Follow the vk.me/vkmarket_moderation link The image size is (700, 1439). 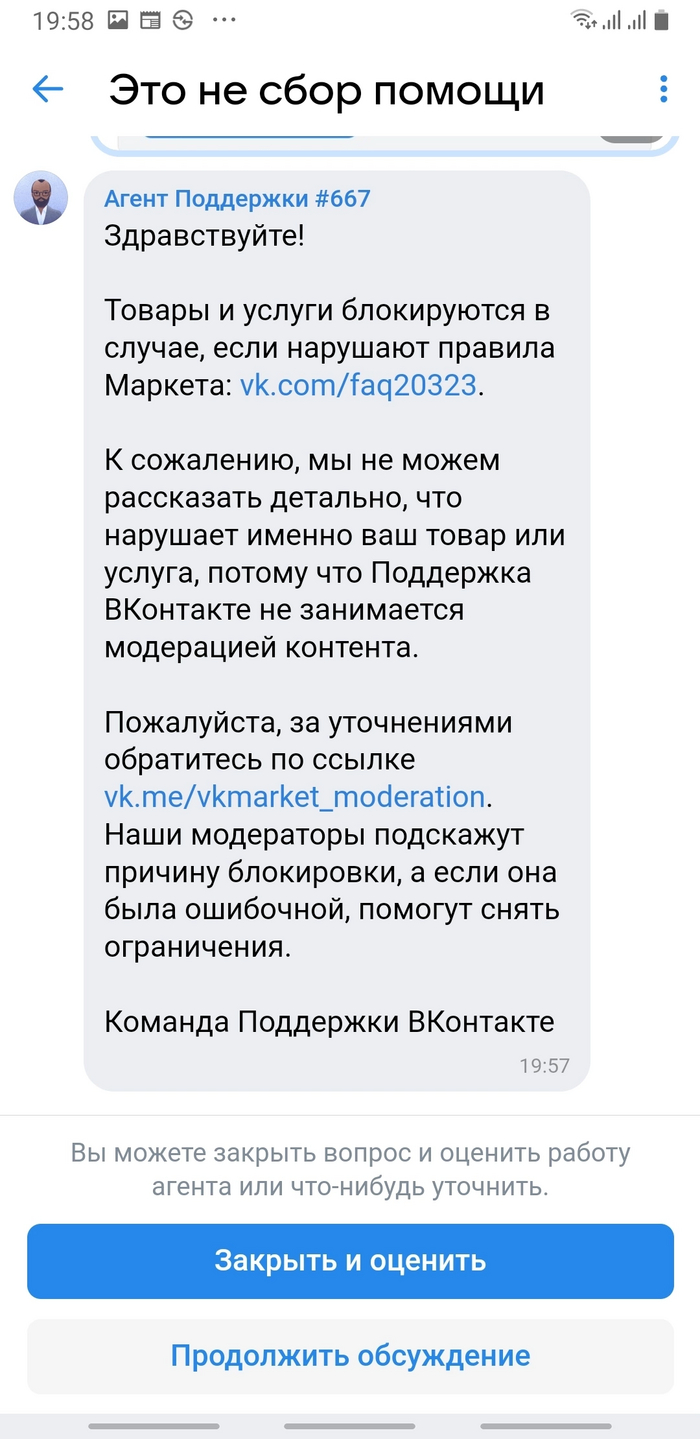click(x=294, y=796)
